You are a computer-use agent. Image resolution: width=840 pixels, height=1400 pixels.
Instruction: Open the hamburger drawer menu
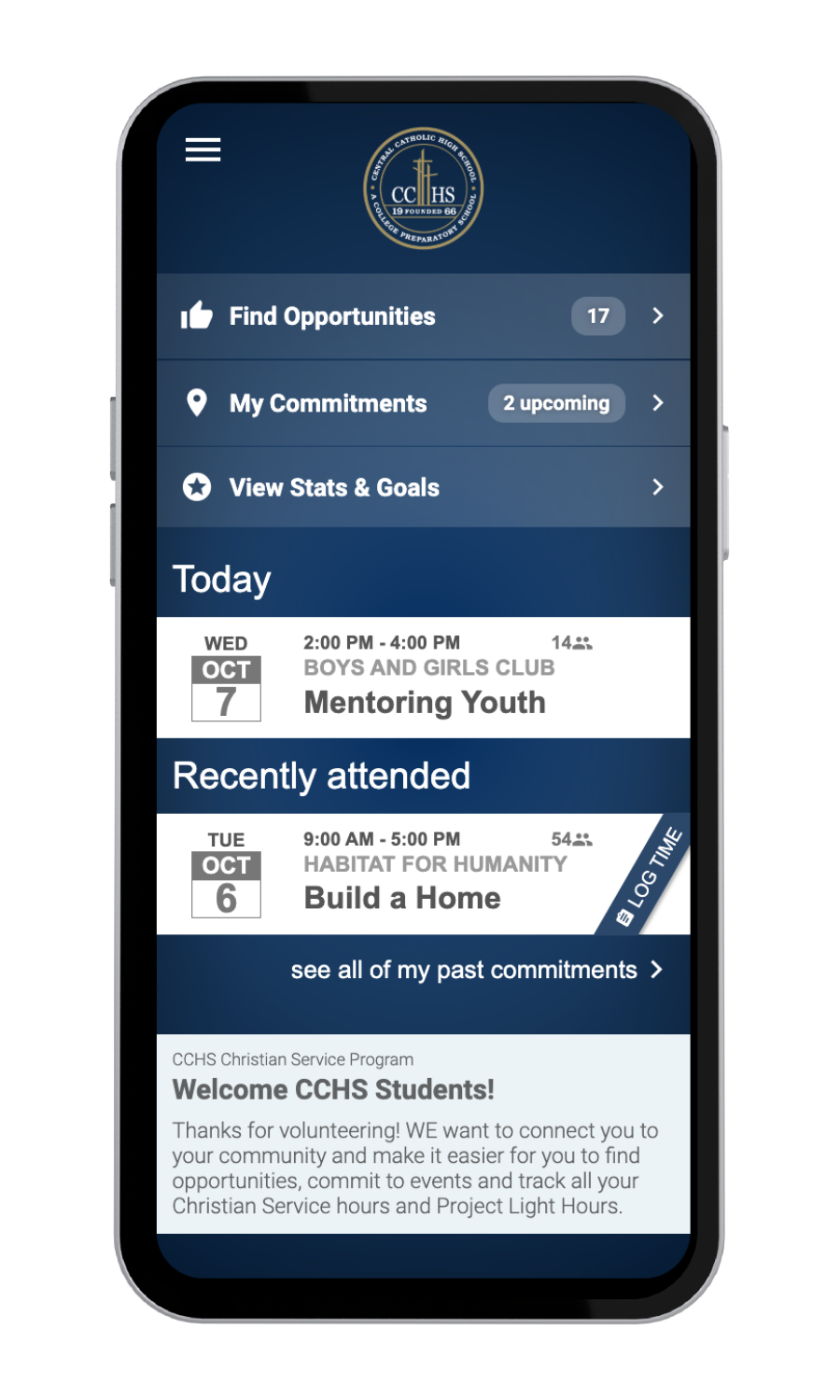tap(203, 149)
